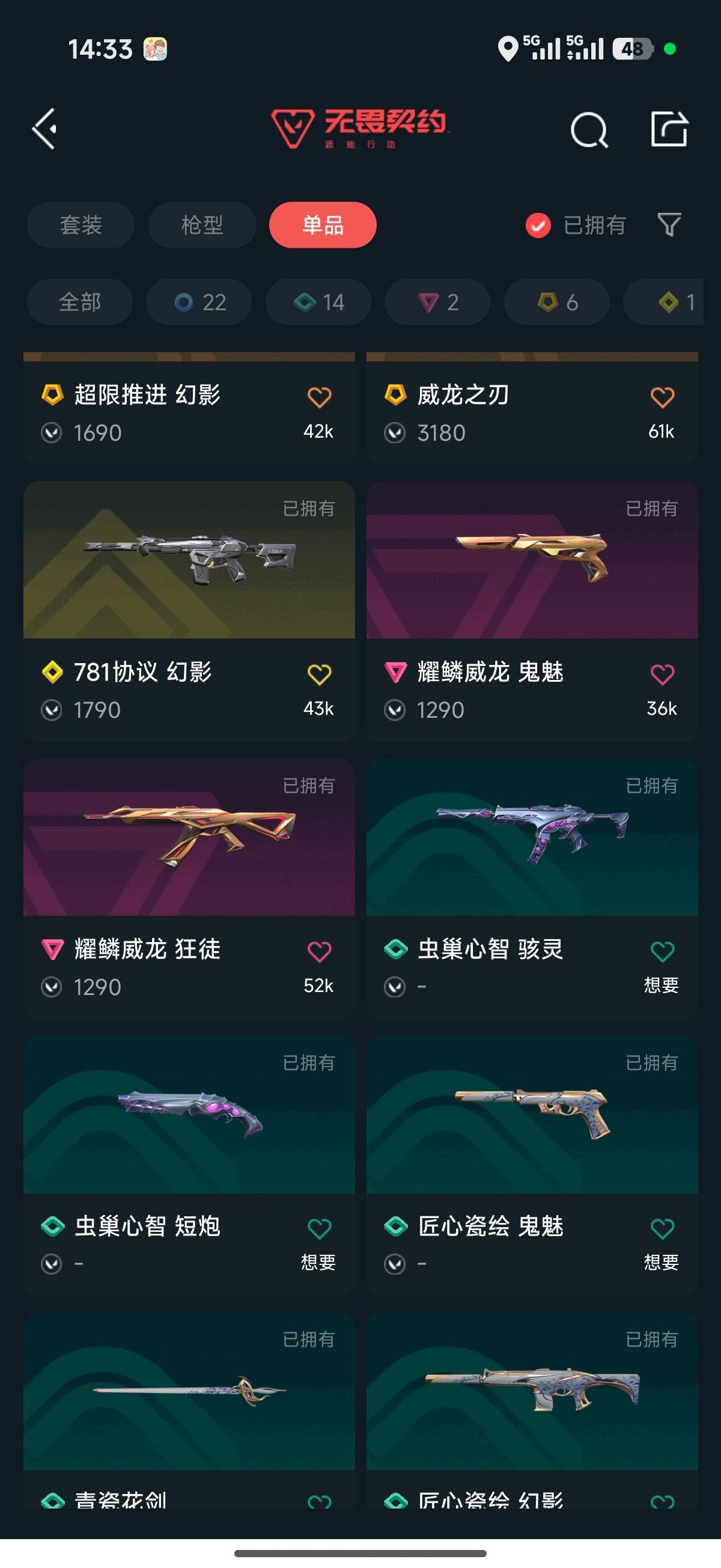Tap the share icon in the top bar
Screen dimensions: 721x1568
[x=669, y=130]
